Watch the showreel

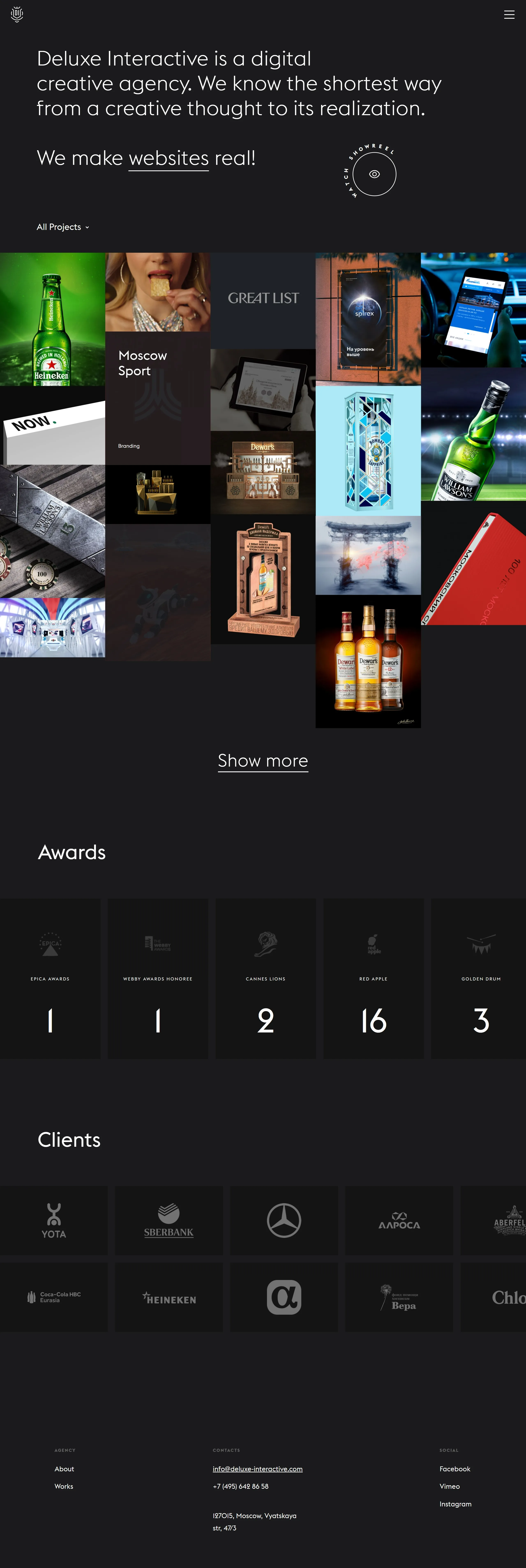(374, 174)
